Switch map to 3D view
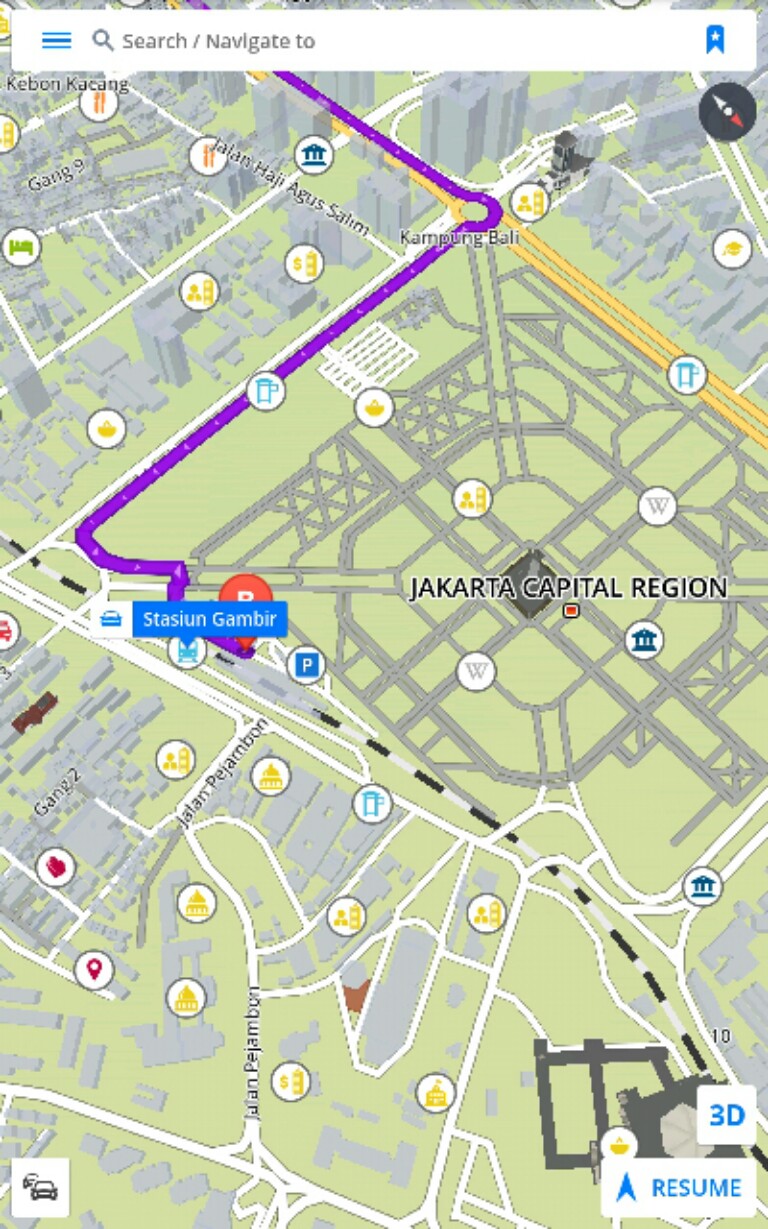The width and height of the screenshot is (768, 1229). [726, 1114]
